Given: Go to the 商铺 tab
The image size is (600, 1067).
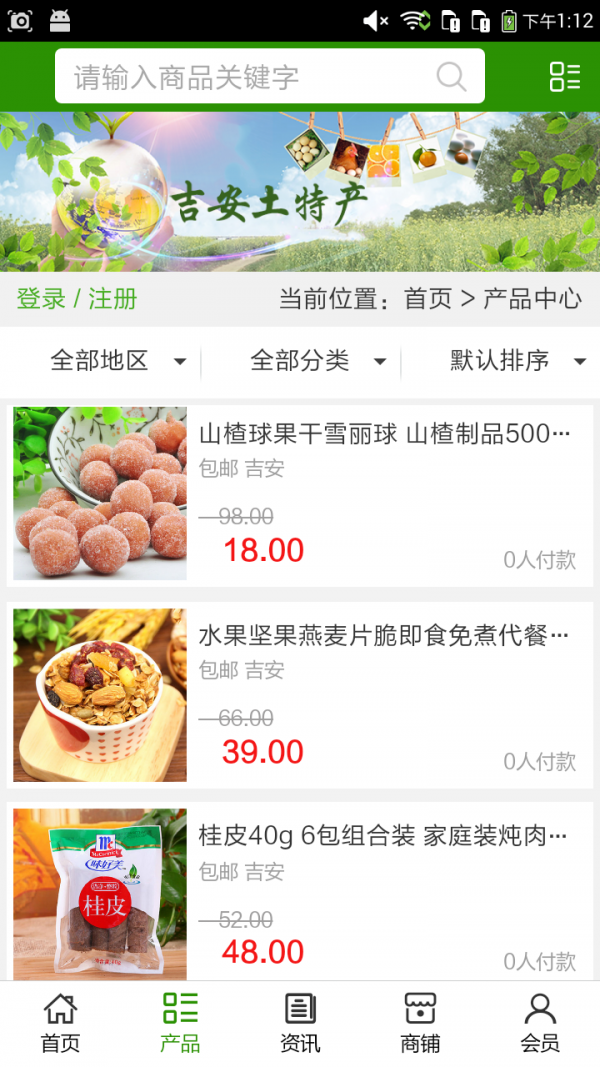Looking at the screenshot, I should click(x=420, y=1023).
